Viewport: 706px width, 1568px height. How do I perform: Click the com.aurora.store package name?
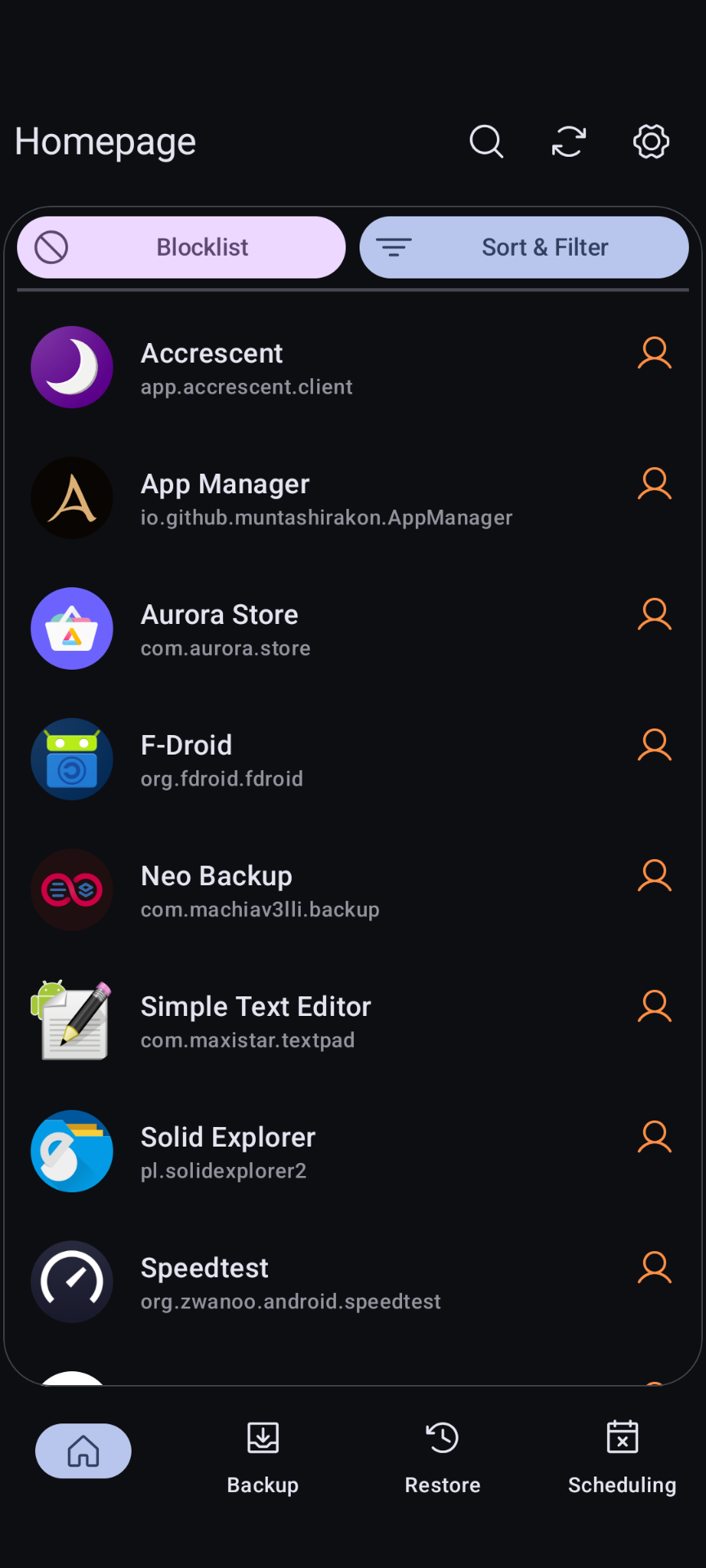[x=226, y=648]
